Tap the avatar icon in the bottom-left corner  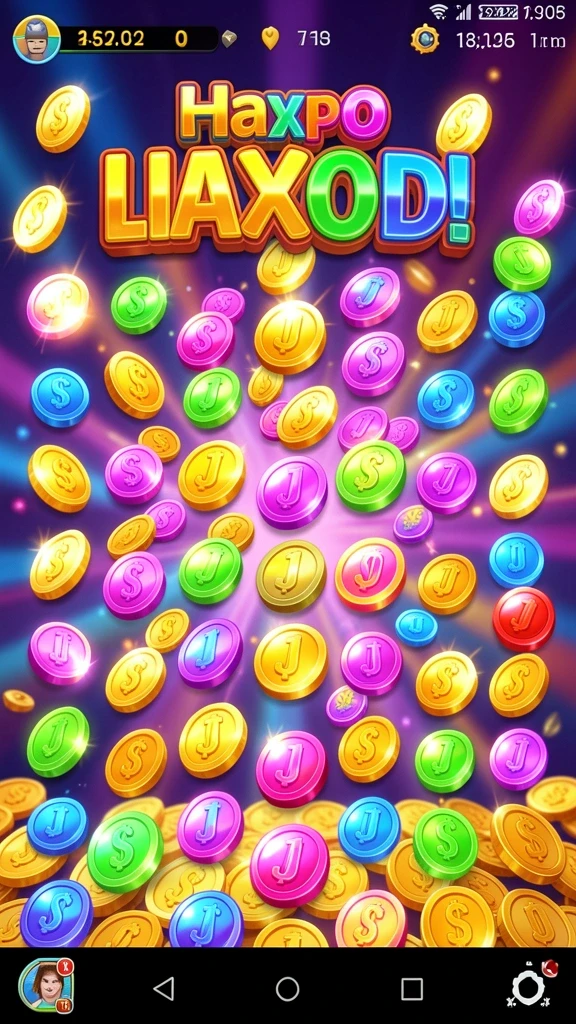pos(46,985)
